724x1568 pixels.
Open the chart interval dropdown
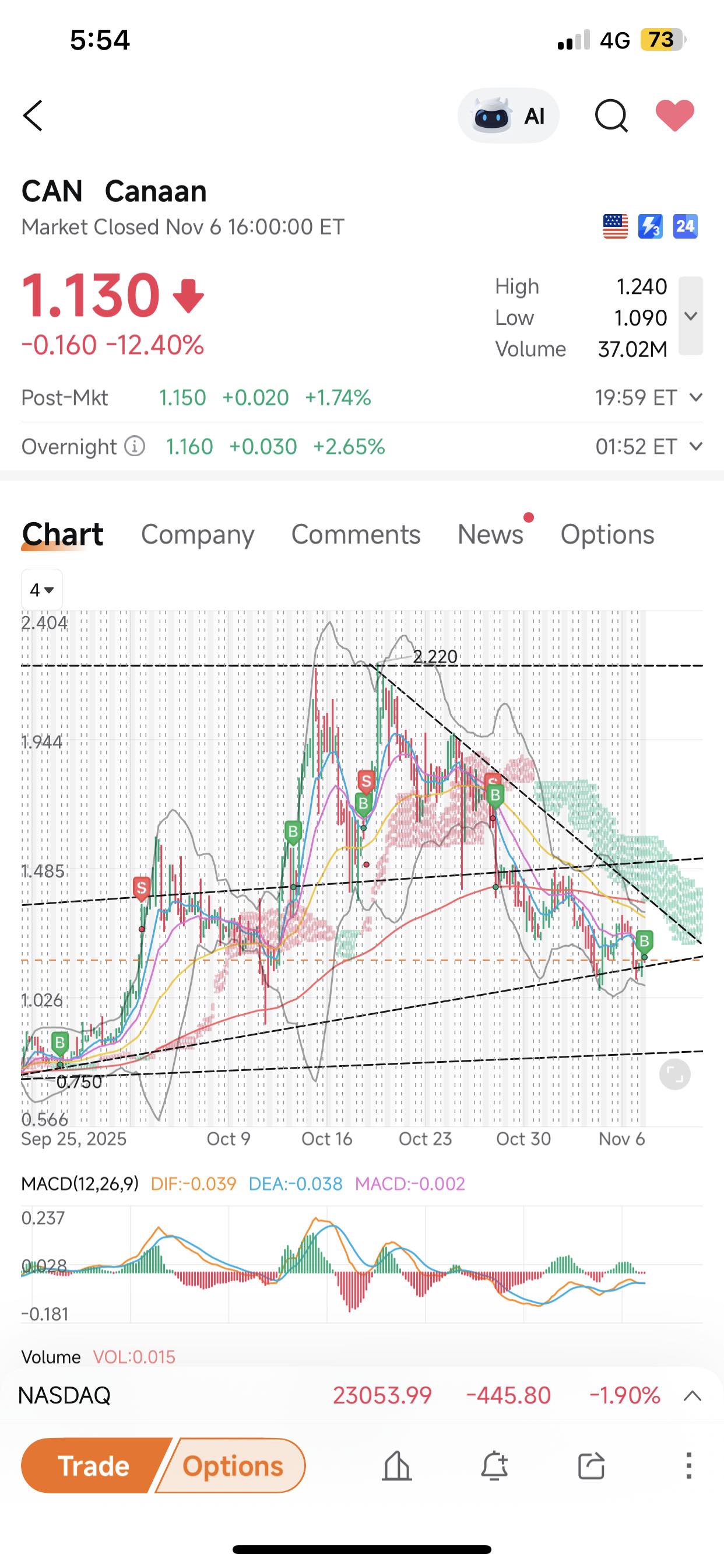[41, 589]
